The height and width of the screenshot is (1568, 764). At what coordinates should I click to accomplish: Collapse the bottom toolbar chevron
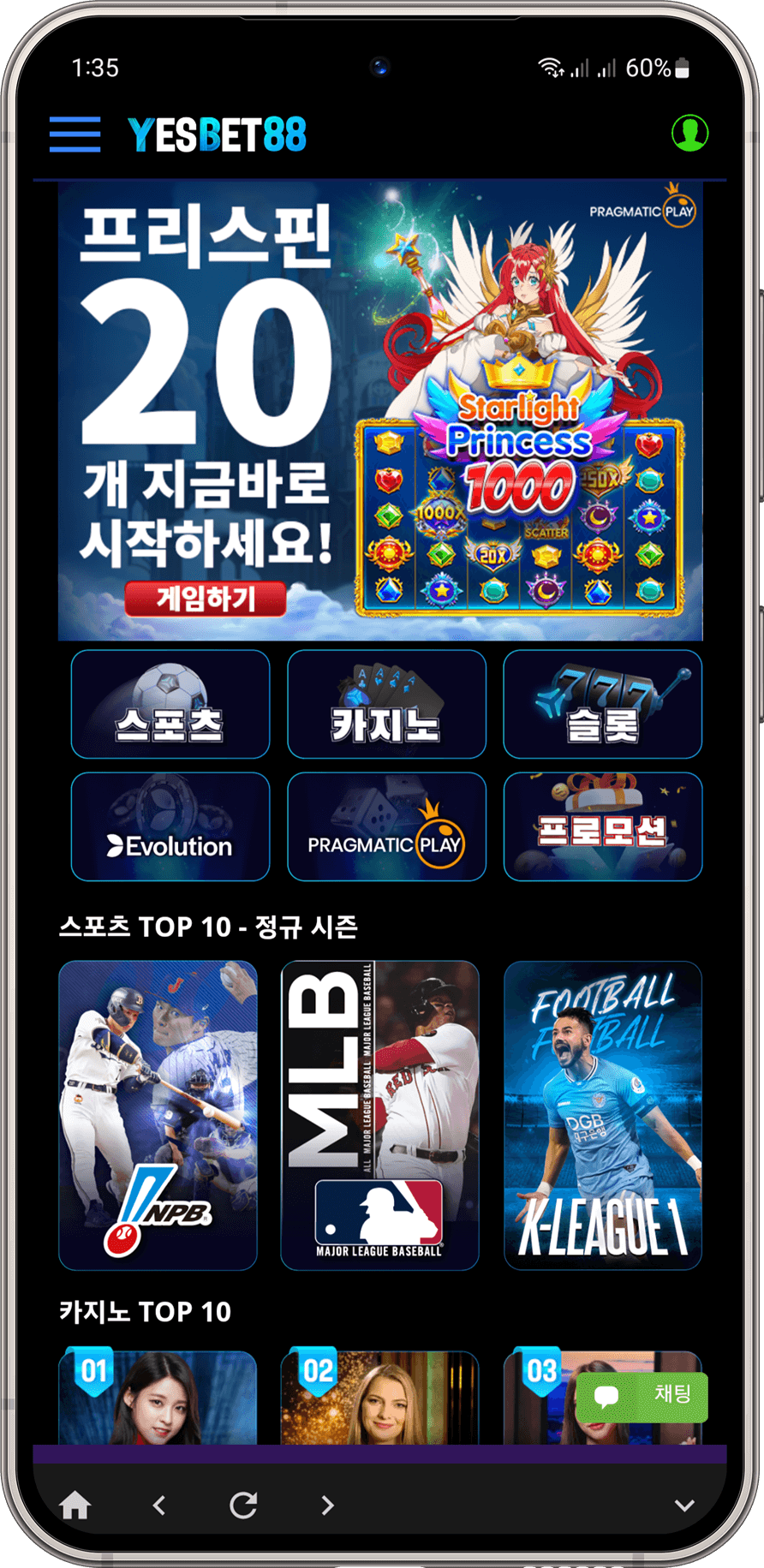pyautogui.click(x=683, y=1505)
